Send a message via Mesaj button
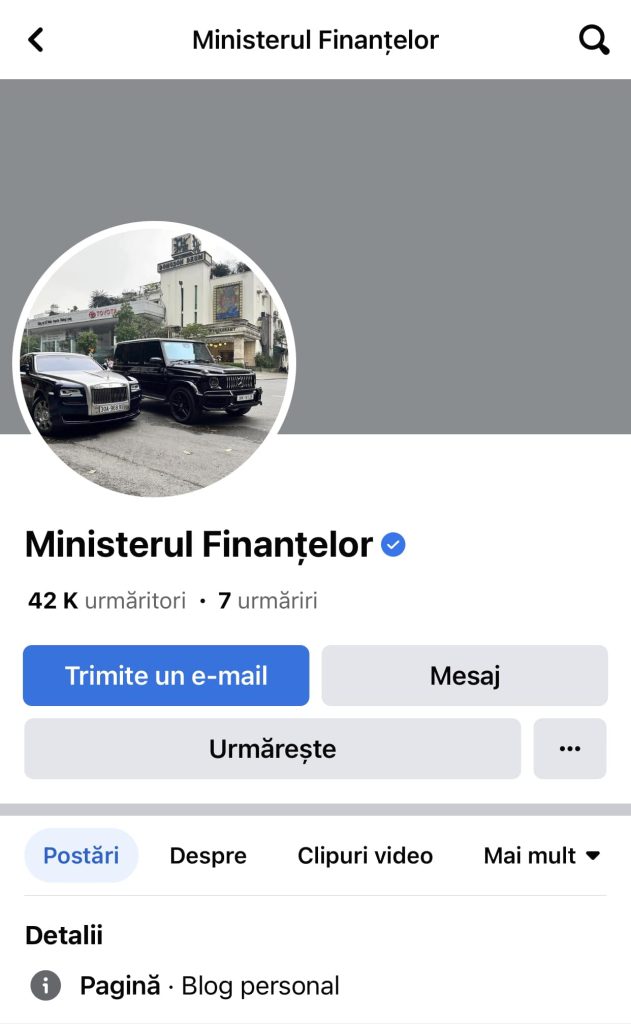The height and width of the screenshot is (1024, 631). coord(464,676)
